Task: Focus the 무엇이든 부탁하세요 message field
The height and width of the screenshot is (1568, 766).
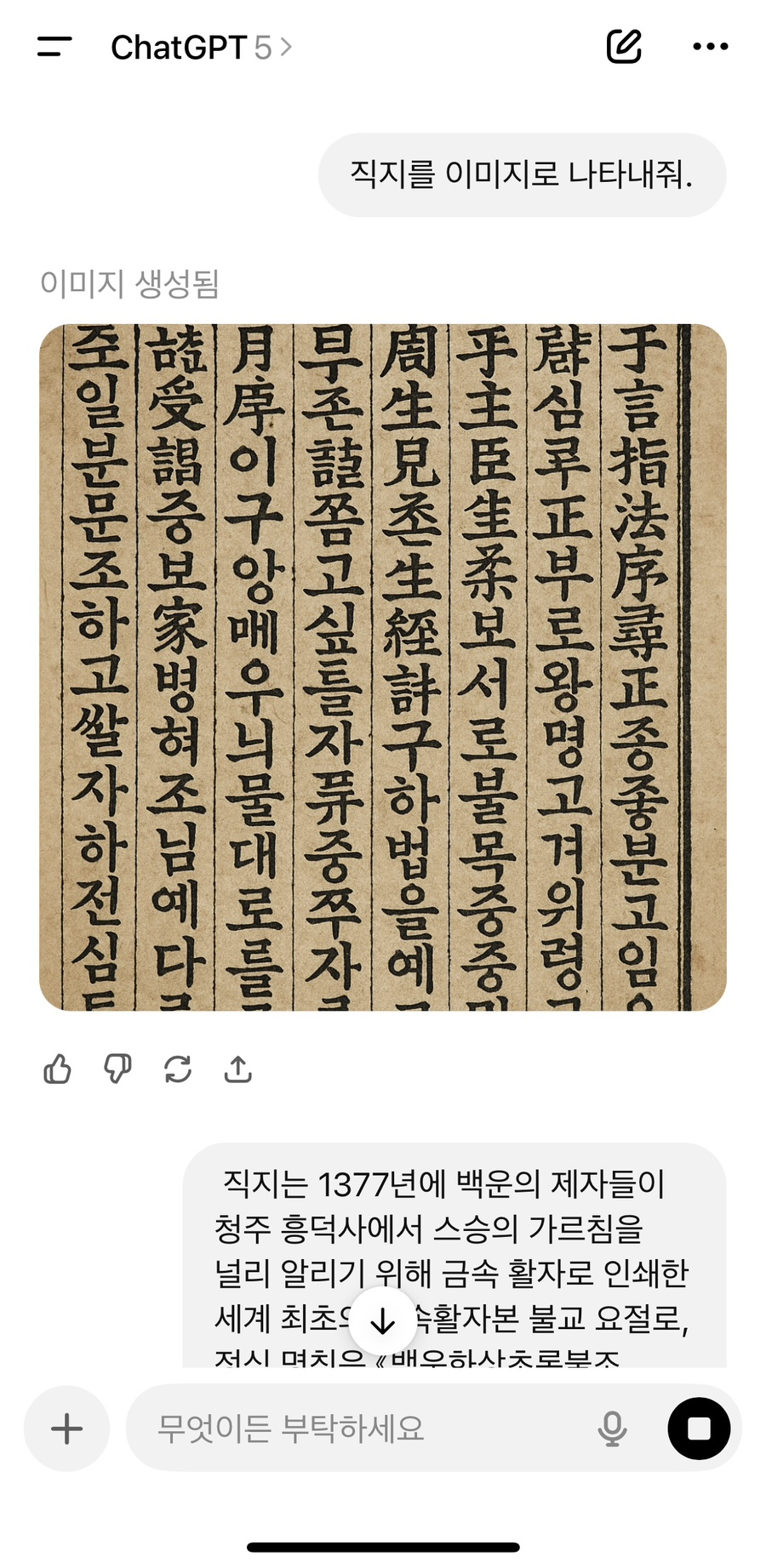Action: click(357, 1428)
